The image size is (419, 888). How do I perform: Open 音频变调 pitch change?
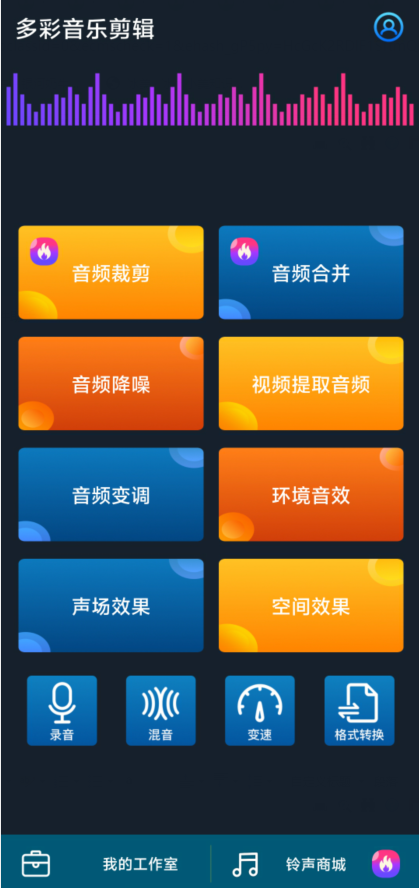coord(111,494)
